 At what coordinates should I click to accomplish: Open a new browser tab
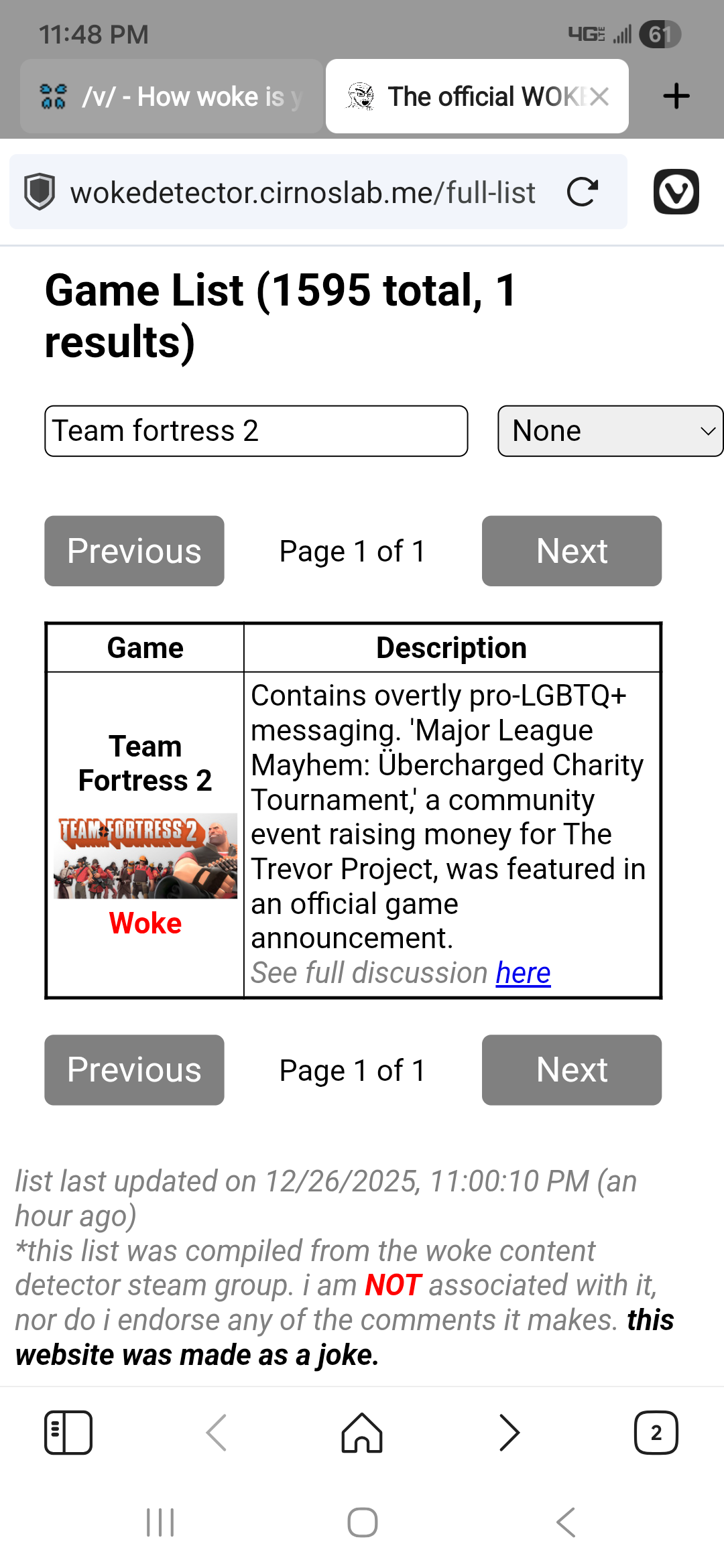click(676, 96)
